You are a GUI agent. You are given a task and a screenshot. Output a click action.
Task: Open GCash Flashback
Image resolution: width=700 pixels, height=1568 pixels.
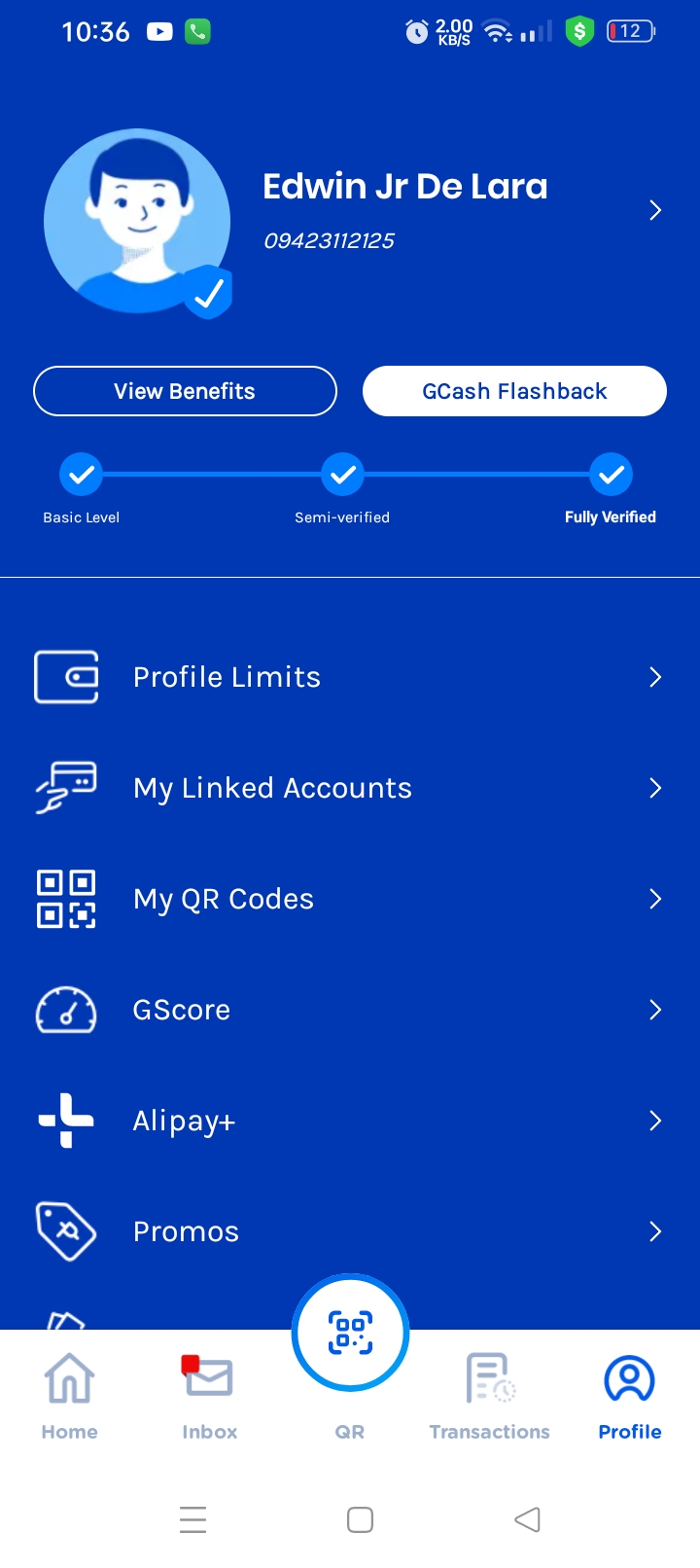click(x=514, y=391)
